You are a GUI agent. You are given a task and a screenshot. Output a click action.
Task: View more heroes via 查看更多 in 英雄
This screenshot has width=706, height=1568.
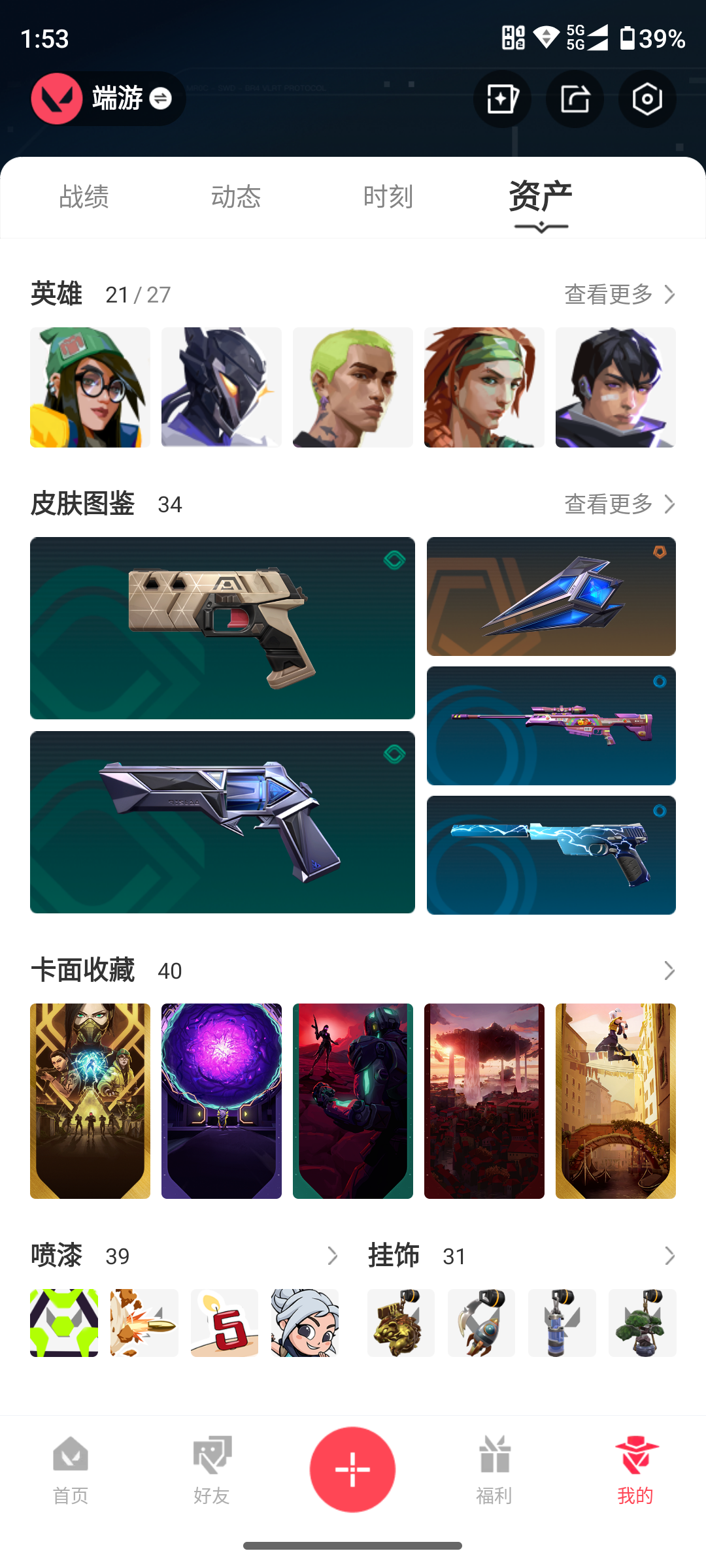[x=618, y=295]
